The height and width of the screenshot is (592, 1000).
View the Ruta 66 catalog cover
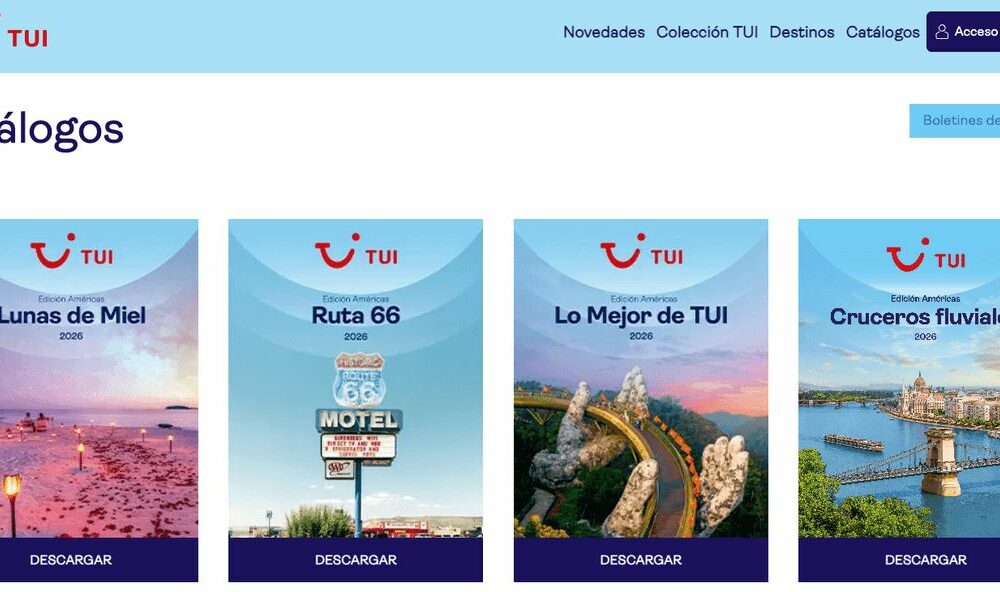coord(355,380)
